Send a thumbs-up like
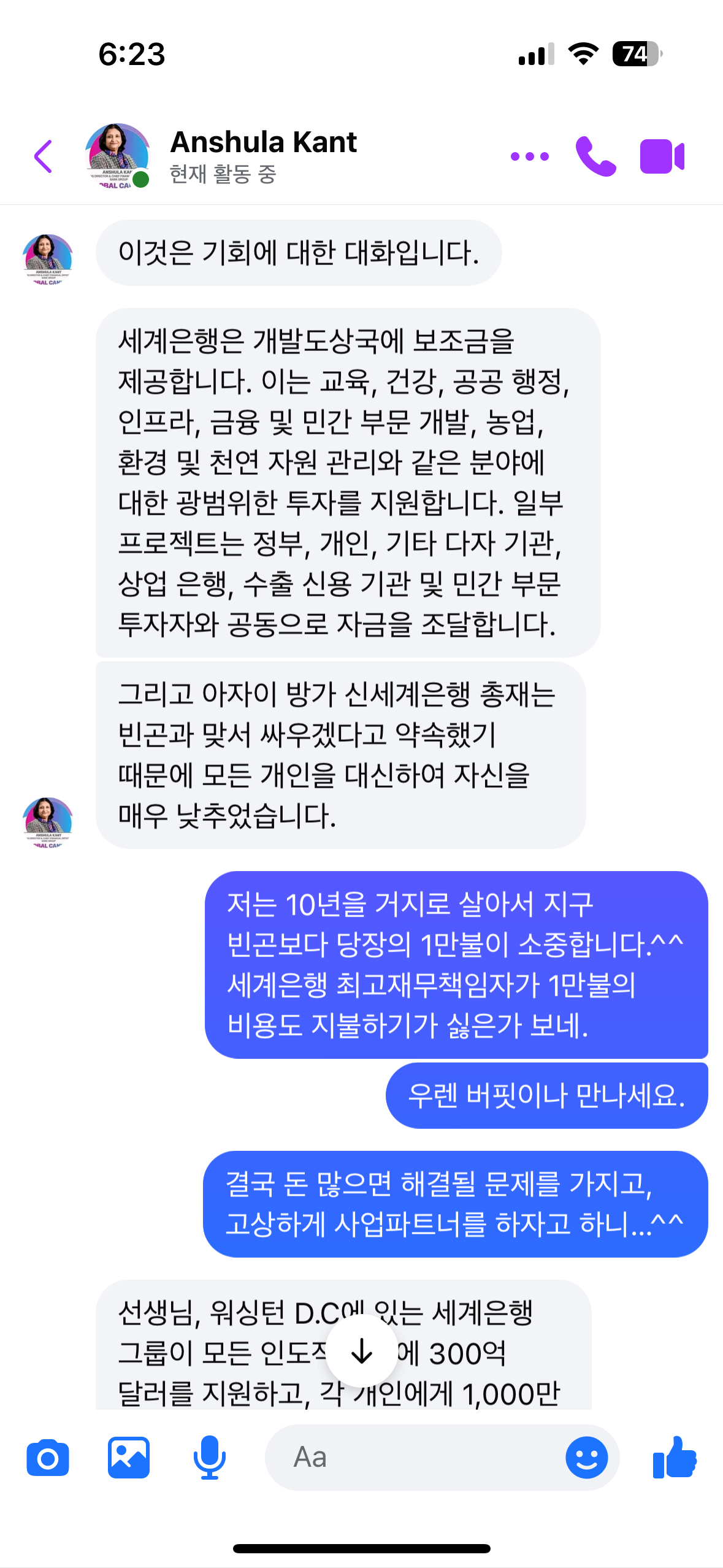723x1568 pixels. [675, 1458]
